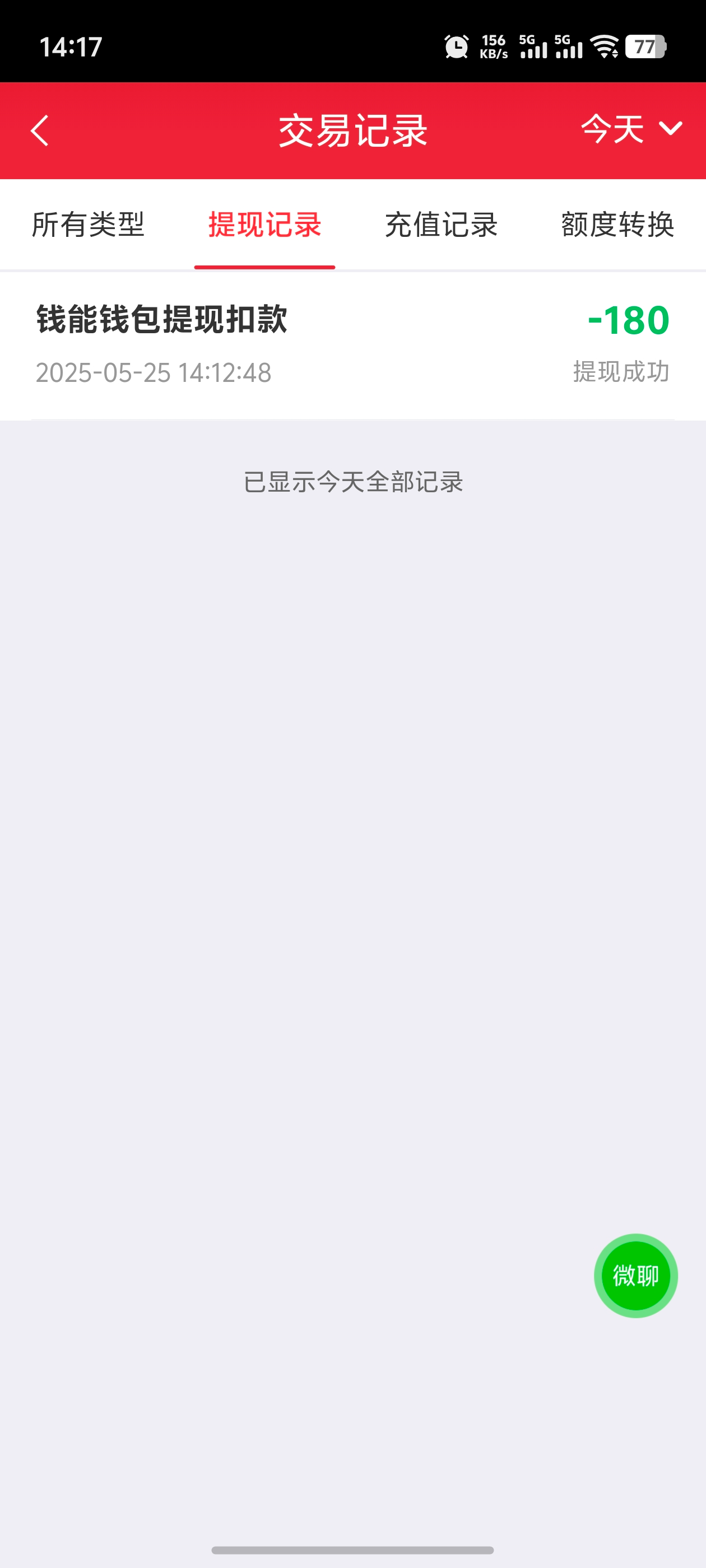Show the 额度转换 tab
The image size is (706, 1568).
coord(617,225)
